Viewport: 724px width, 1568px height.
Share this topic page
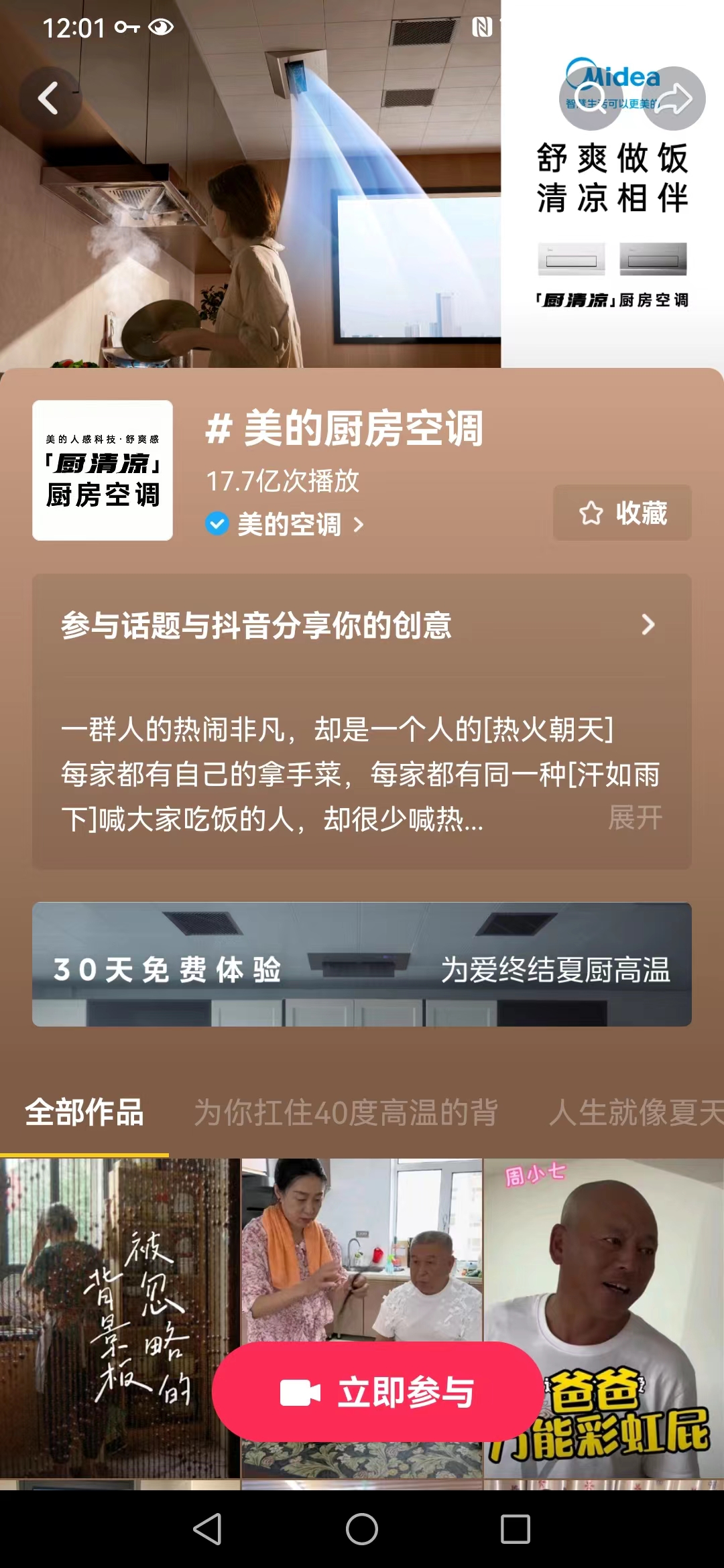pyautogui.click(x=673, y=99)
